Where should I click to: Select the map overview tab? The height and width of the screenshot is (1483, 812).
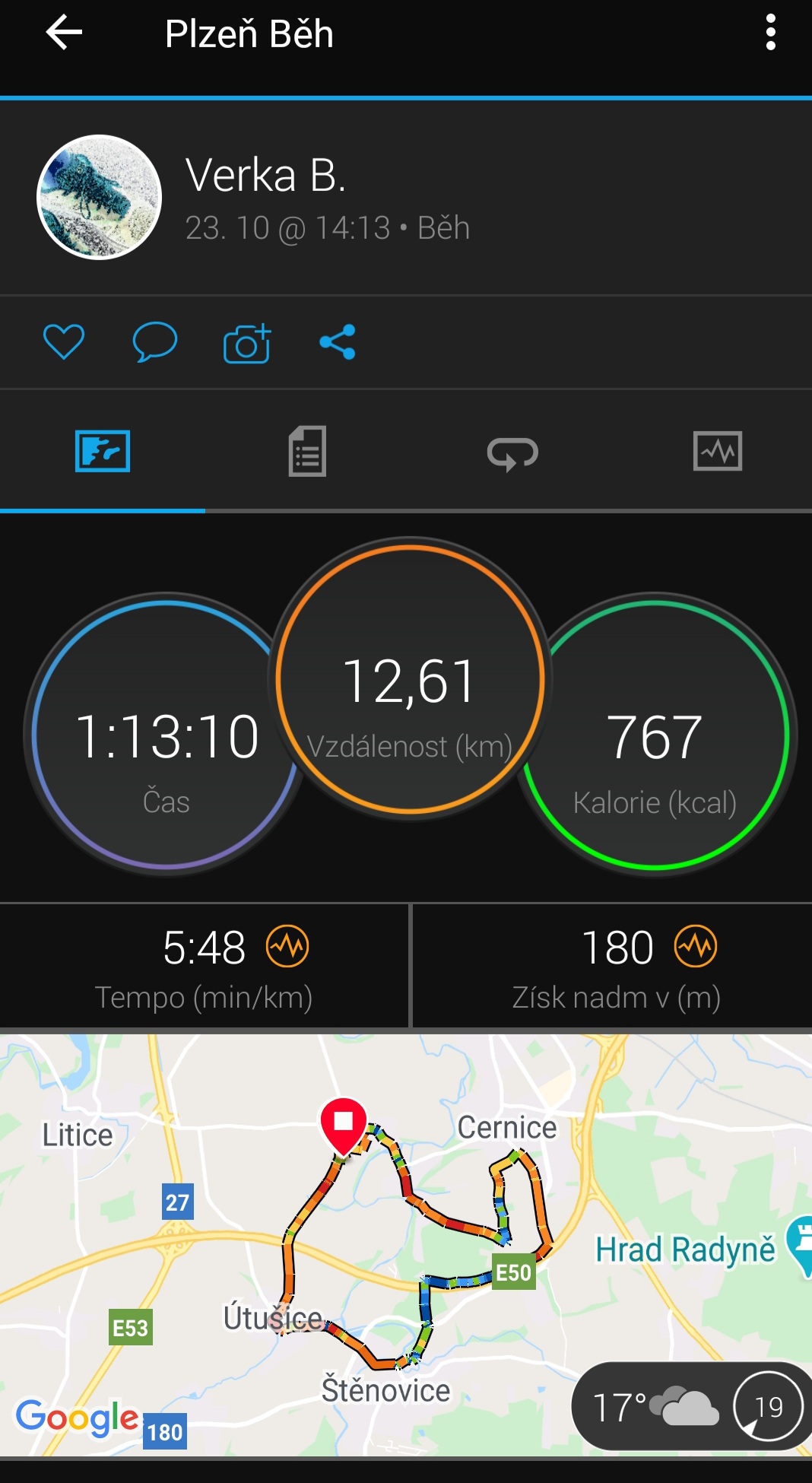pos(103,451)
